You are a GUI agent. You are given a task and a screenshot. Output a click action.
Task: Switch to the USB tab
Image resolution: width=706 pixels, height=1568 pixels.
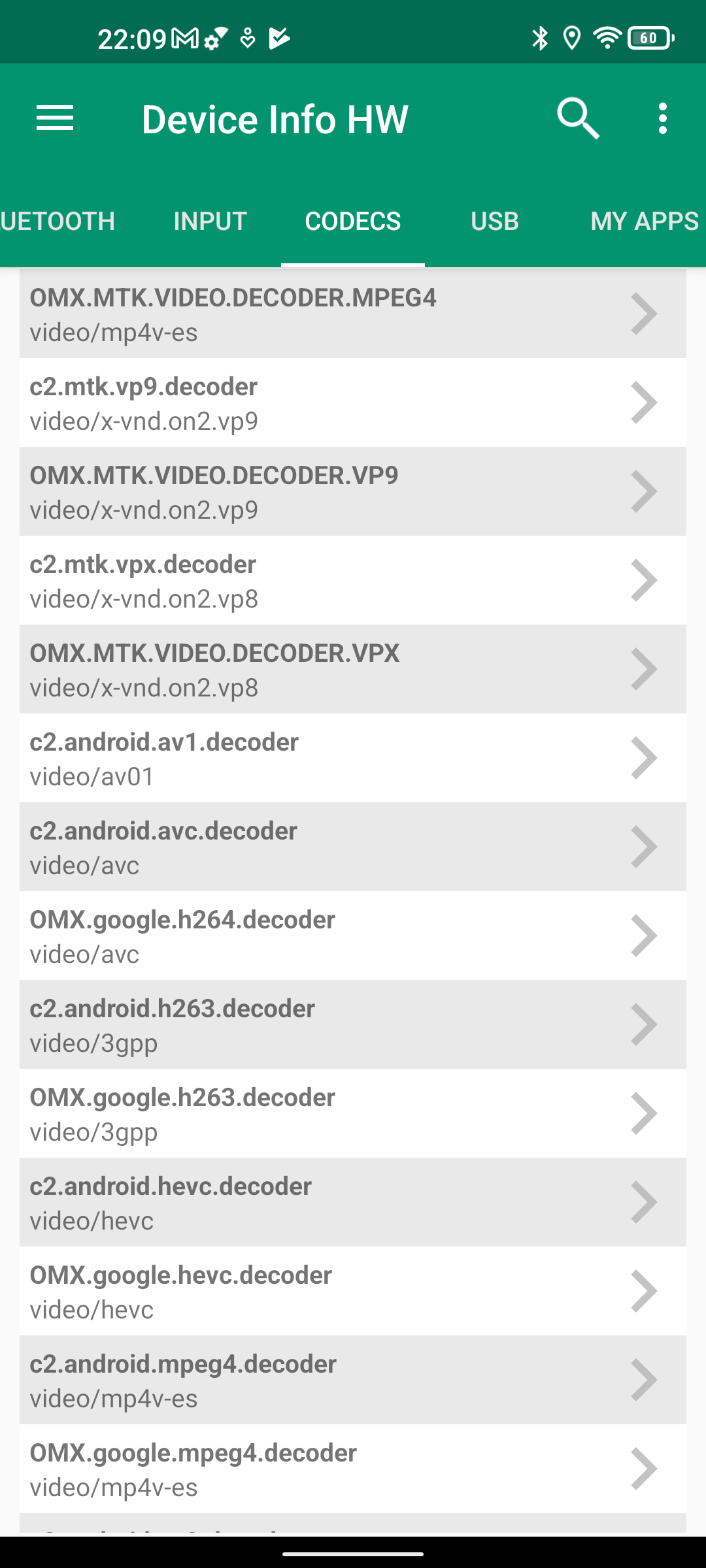coord(495,221)
